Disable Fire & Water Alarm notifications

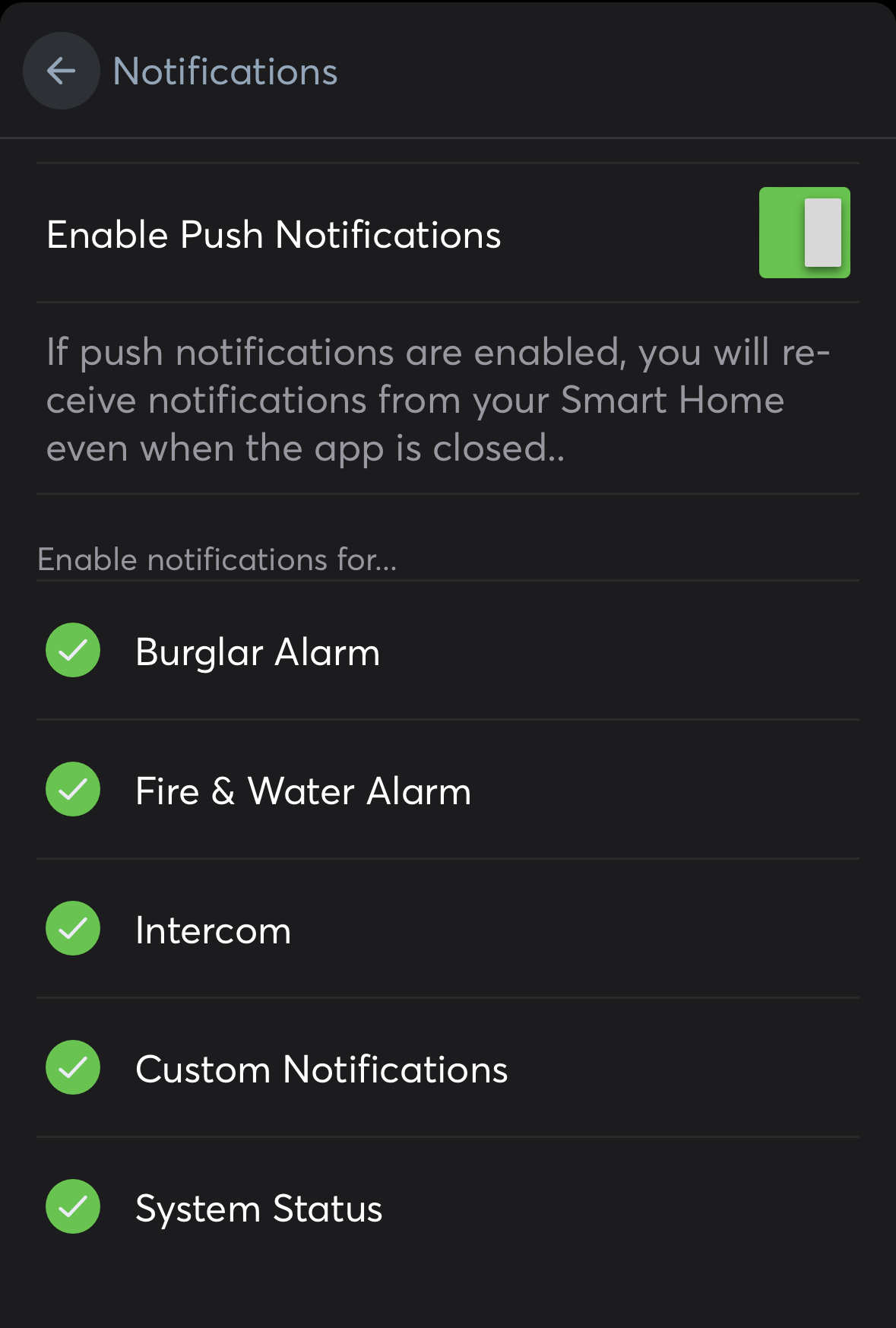coord(73,790)
